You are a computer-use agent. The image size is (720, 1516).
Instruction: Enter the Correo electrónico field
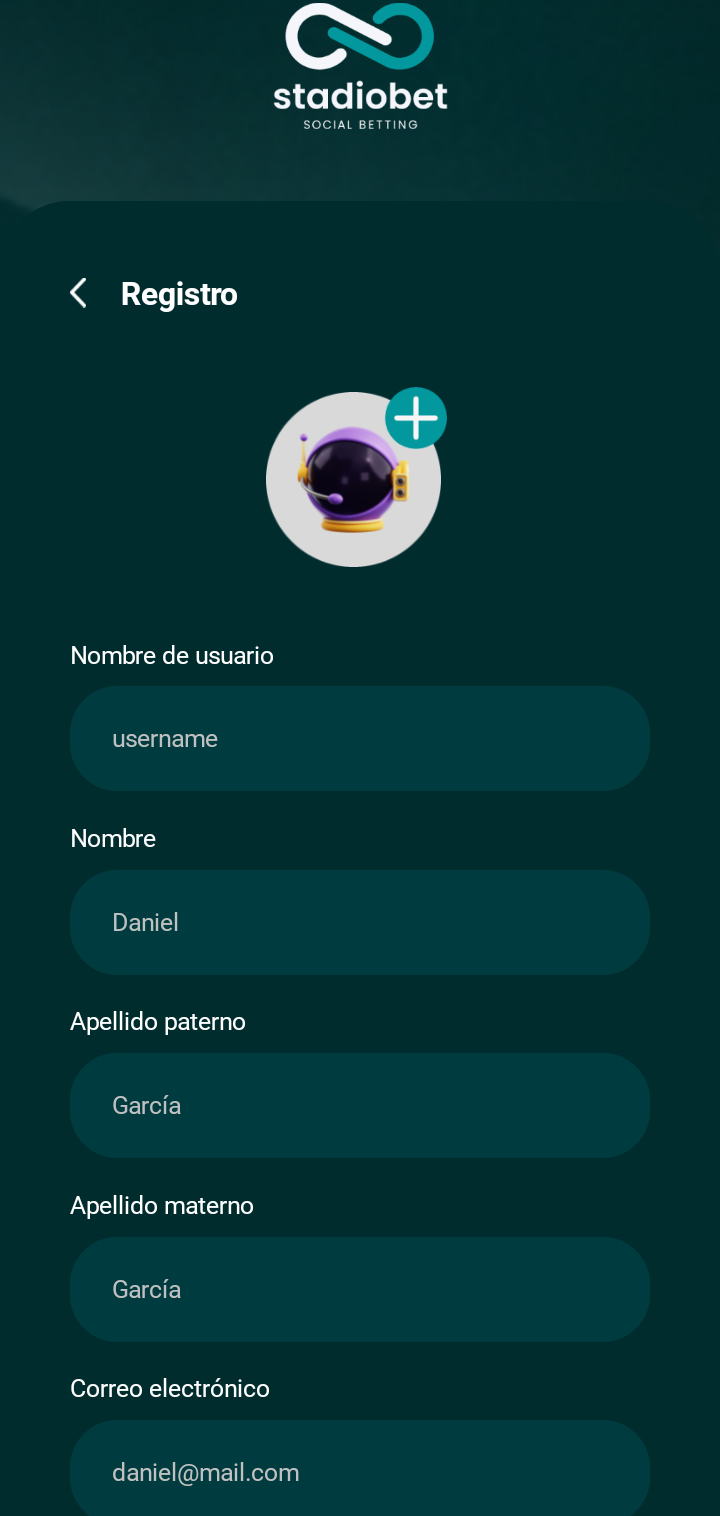point(360,1472)
